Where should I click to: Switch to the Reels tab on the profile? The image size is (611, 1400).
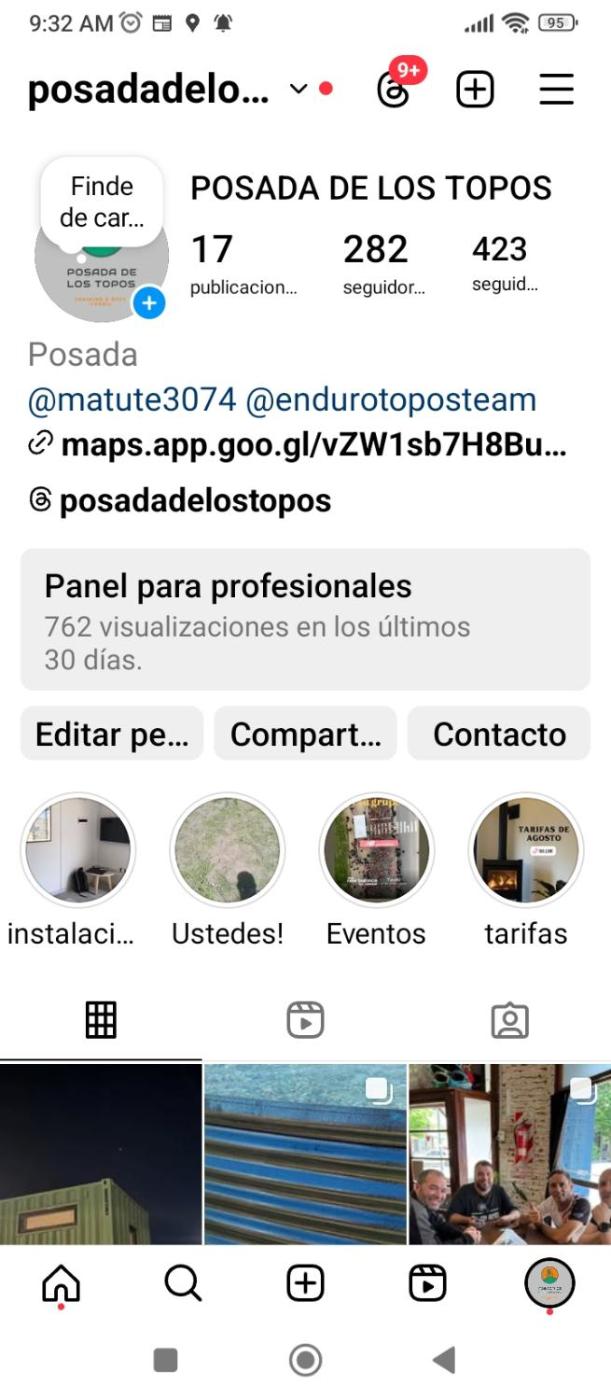click(305, 1020)
